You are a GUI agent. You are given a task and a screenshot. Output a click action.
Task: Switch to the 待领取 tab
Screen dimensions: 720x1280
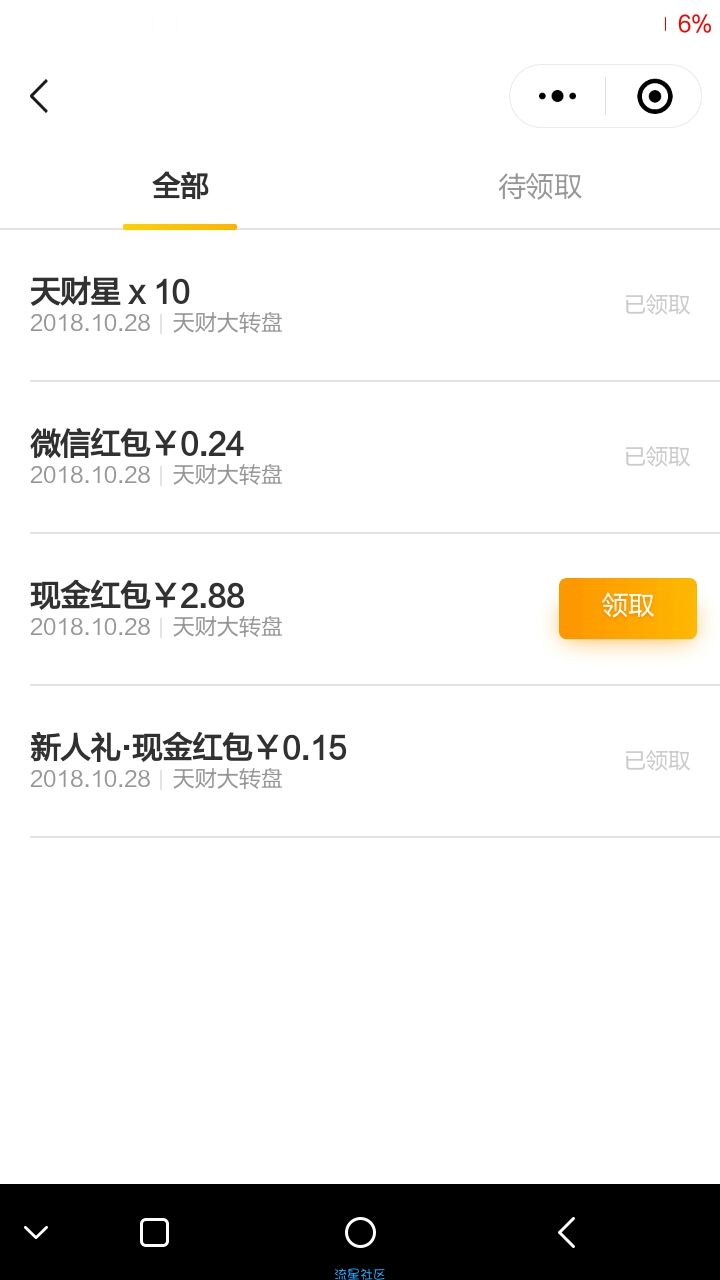pos(540,186)
